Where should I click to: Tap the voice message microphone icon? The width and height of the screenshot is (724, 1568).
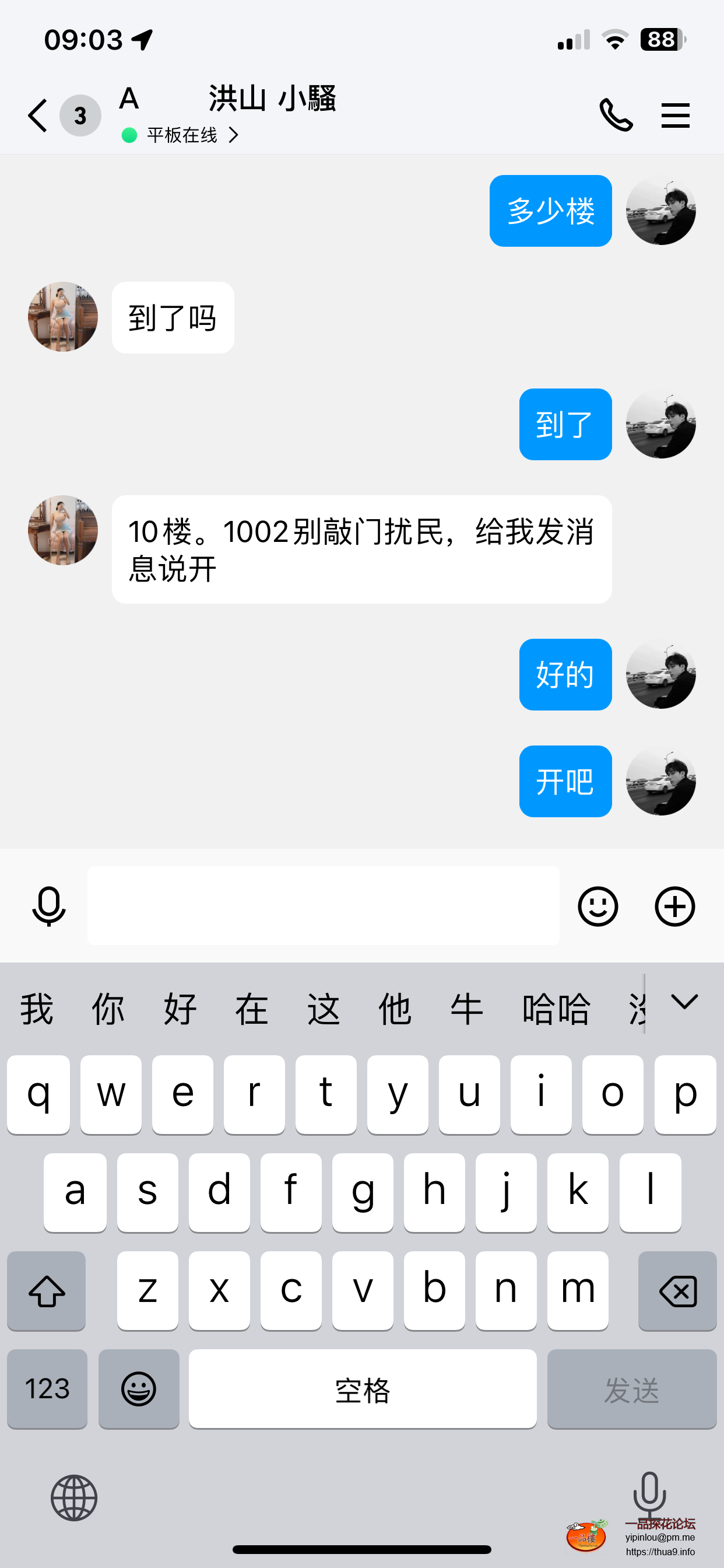tap(48, 907)
